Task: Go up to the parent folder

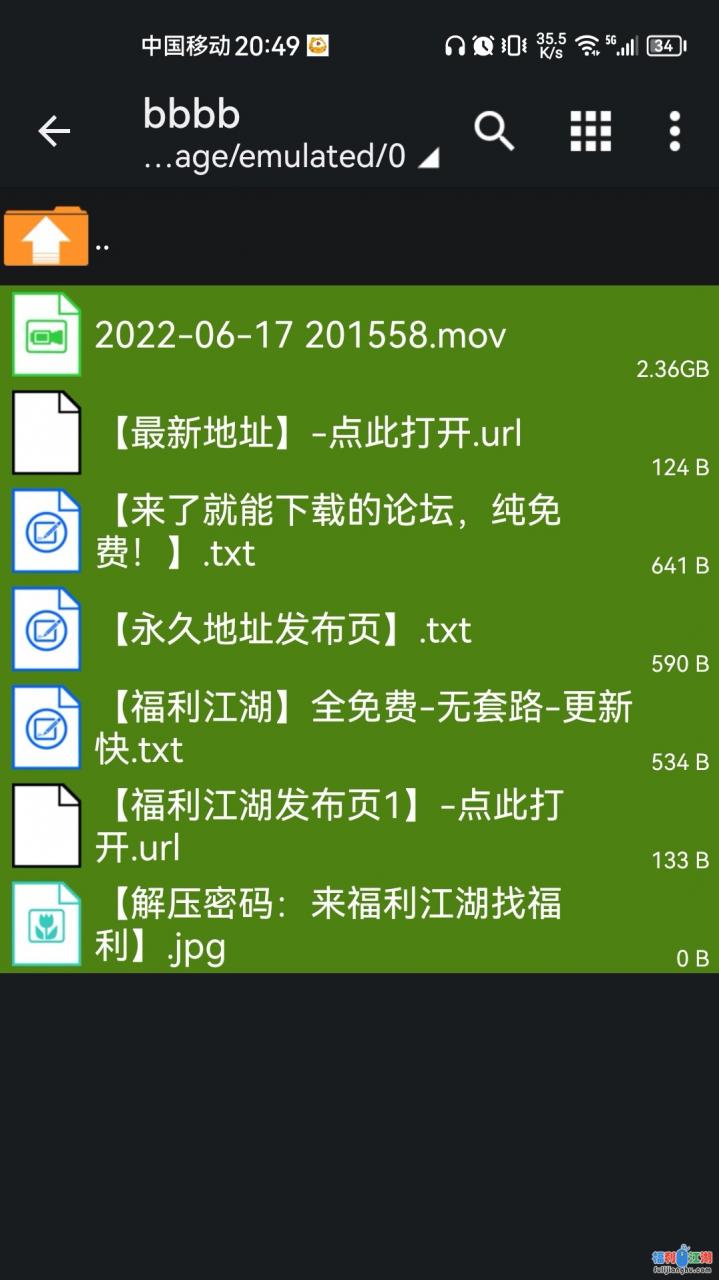Action: click(46, 237)
